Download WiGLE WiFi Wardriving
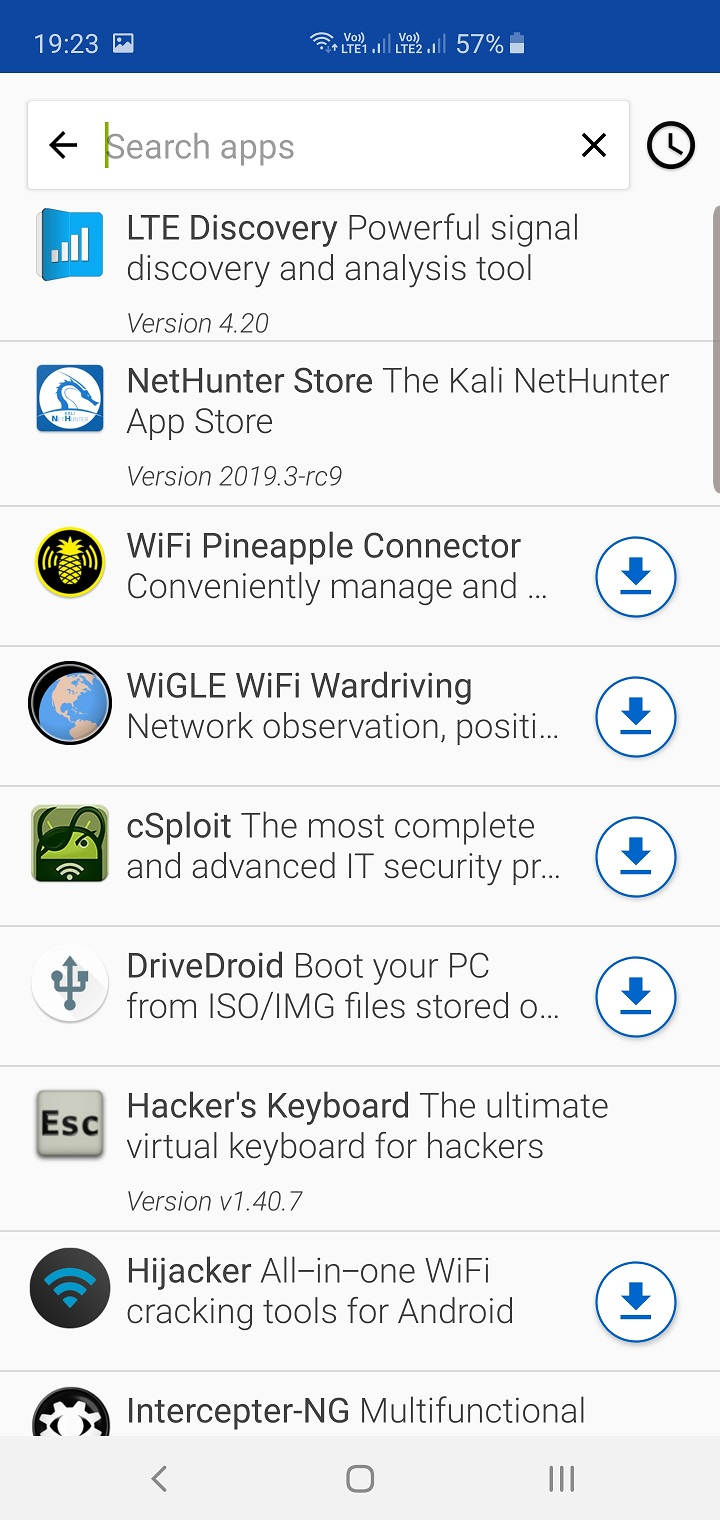 tap(636, 717)
